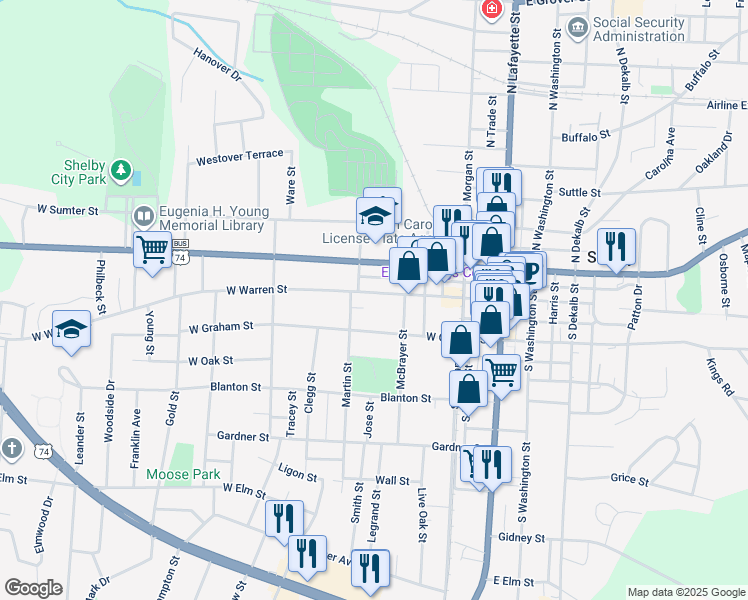The width and height of the screenshot is (748, 600).
Task: Select the shopping bag marker on W Warren St
Action: pyautogui.click(x=408, y=266)
